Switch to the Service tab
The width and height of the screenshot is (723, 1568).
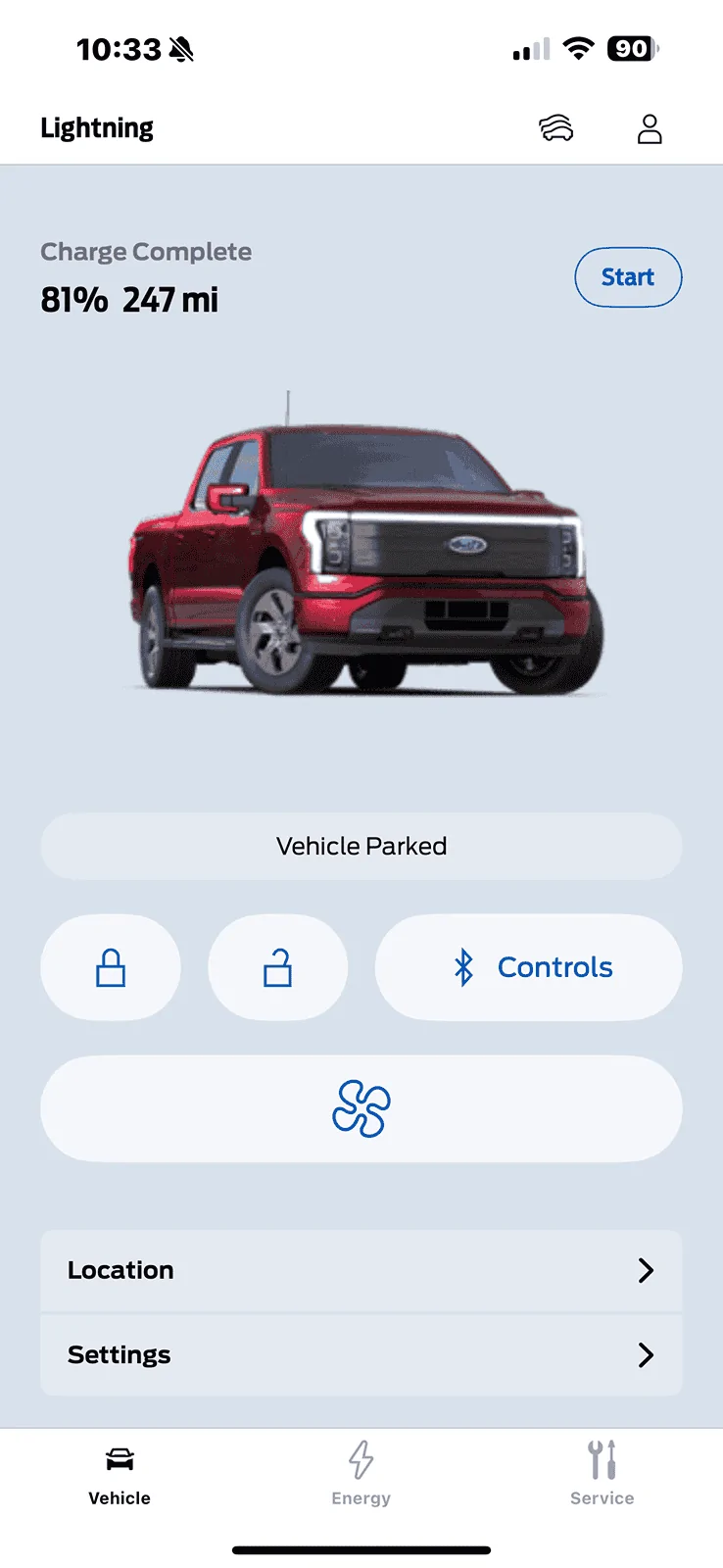coord(602,1473)
